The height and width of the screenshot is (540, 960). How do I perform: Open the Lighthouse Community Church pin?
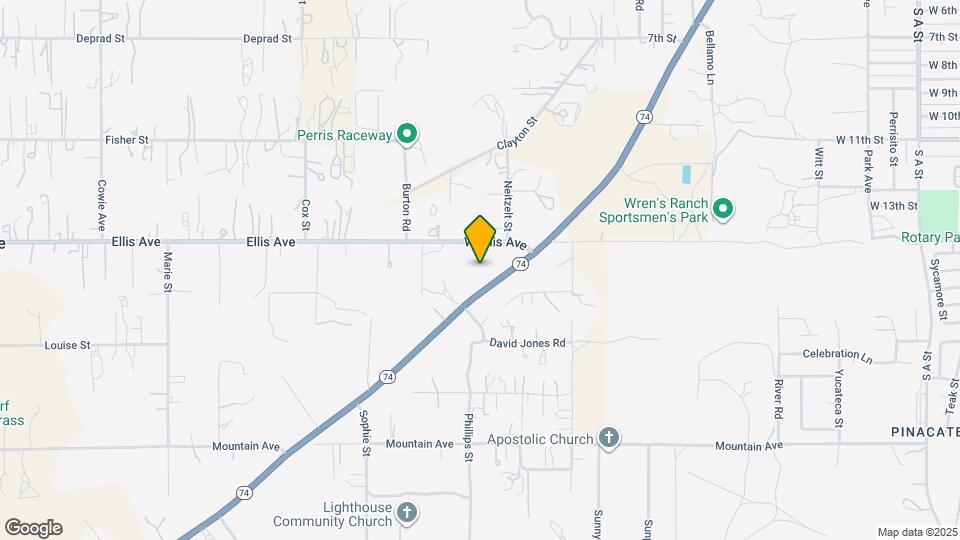(406, 514)
